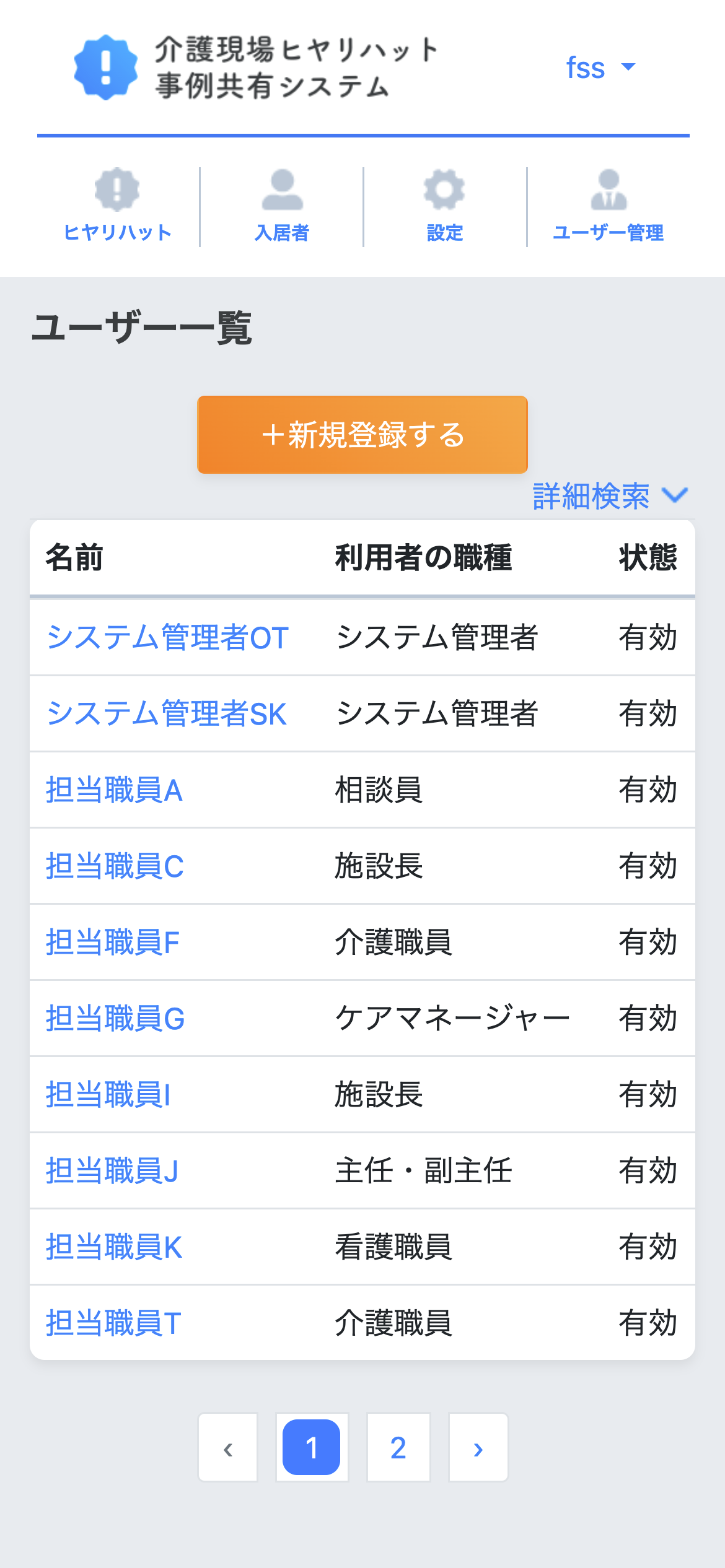Open user 担当職員C
The height and width of the screenshot is (1568, 725).
click(115, 866)
